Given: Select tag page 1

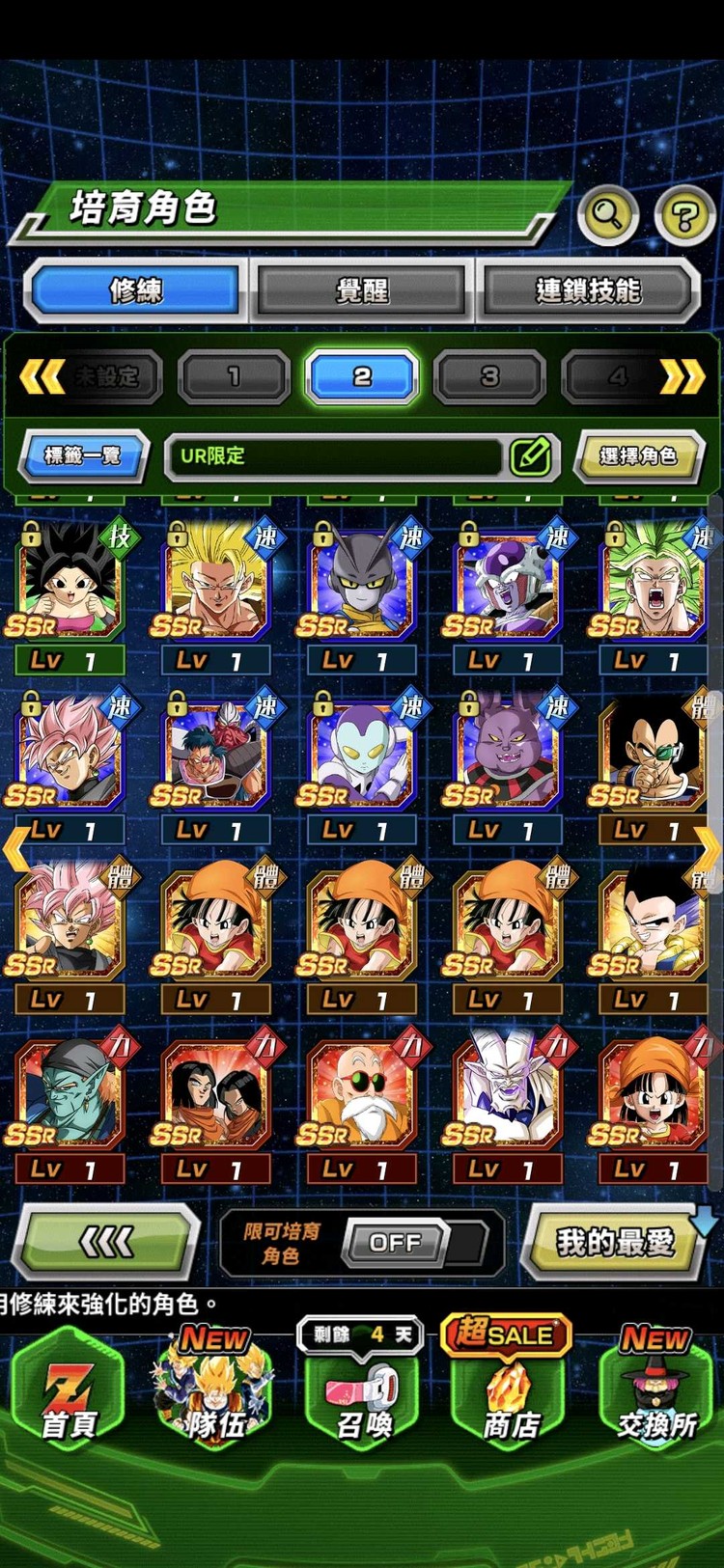Looking at the screenshot, I should pos(234,376).
